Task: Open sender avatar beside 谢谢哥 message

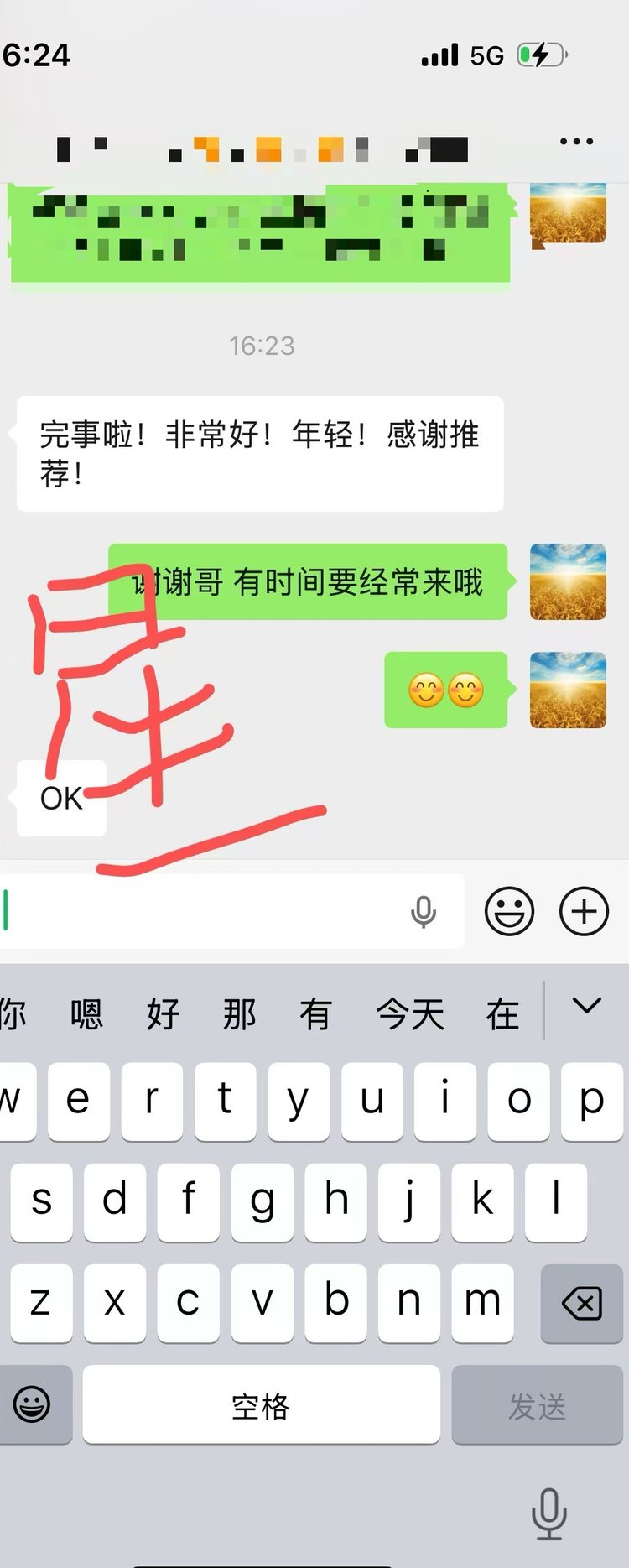Action: pos(568,581)
